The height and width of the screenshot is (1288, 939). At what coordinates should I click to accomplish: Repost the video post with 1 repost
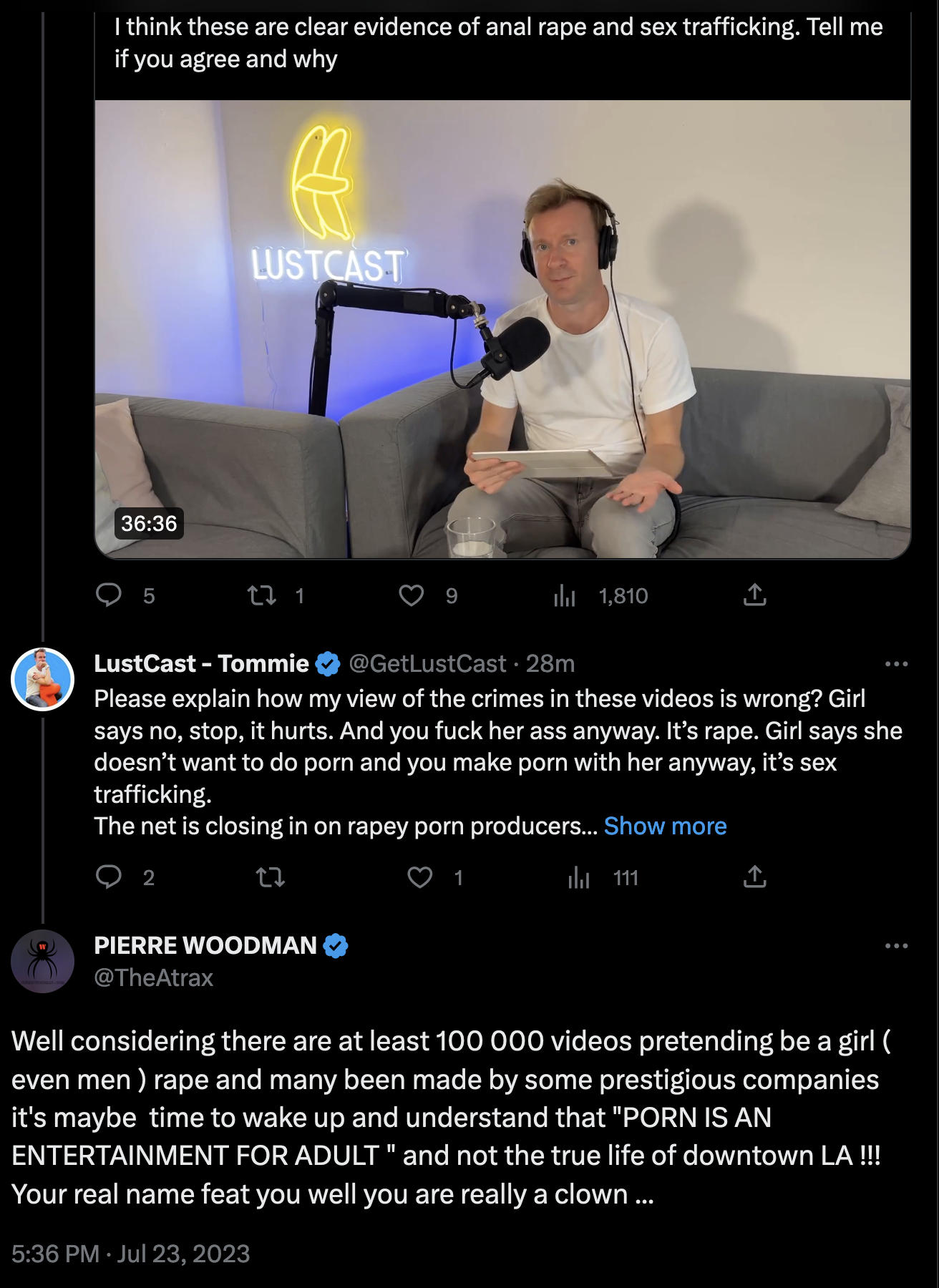(262, 595)
